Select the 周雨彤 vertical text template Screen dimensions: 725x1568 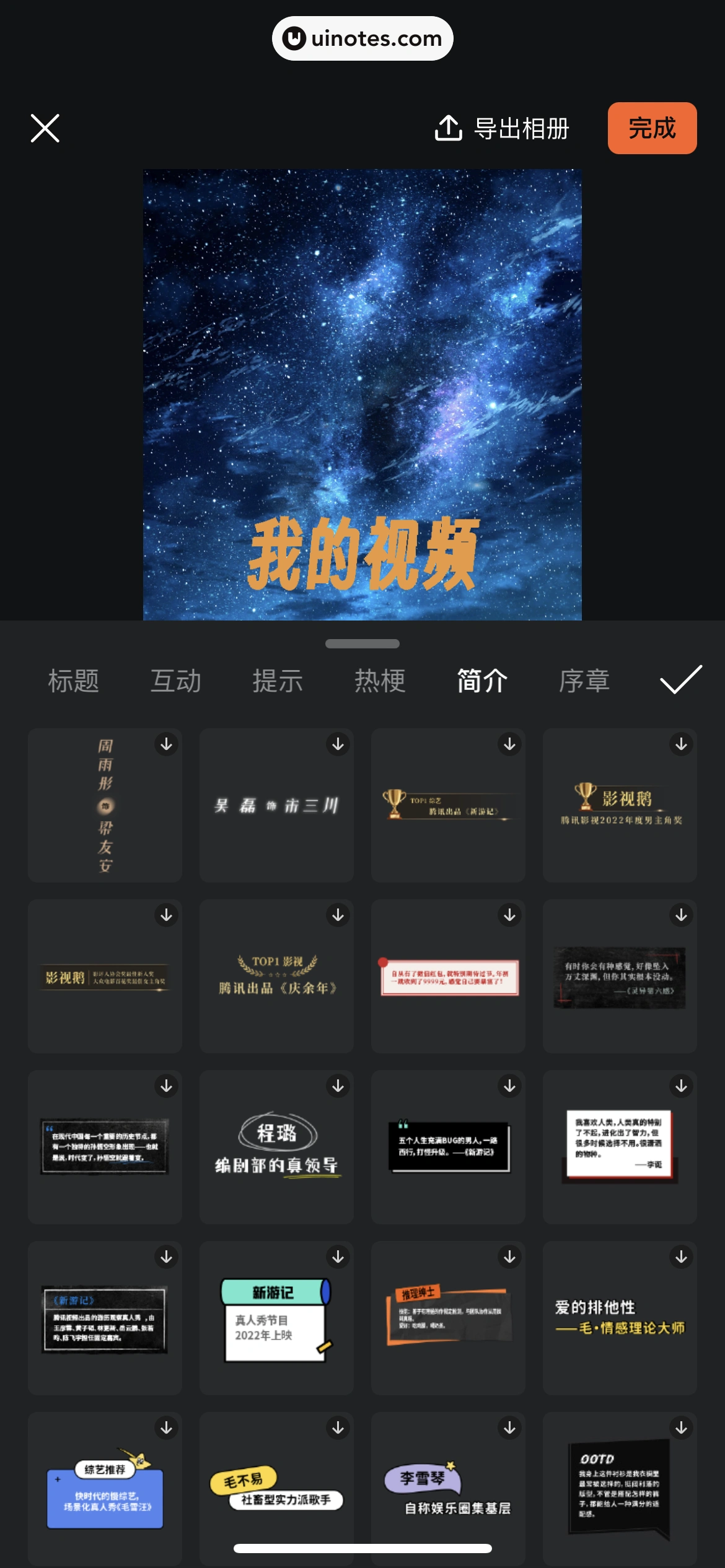tap(105, 805)
